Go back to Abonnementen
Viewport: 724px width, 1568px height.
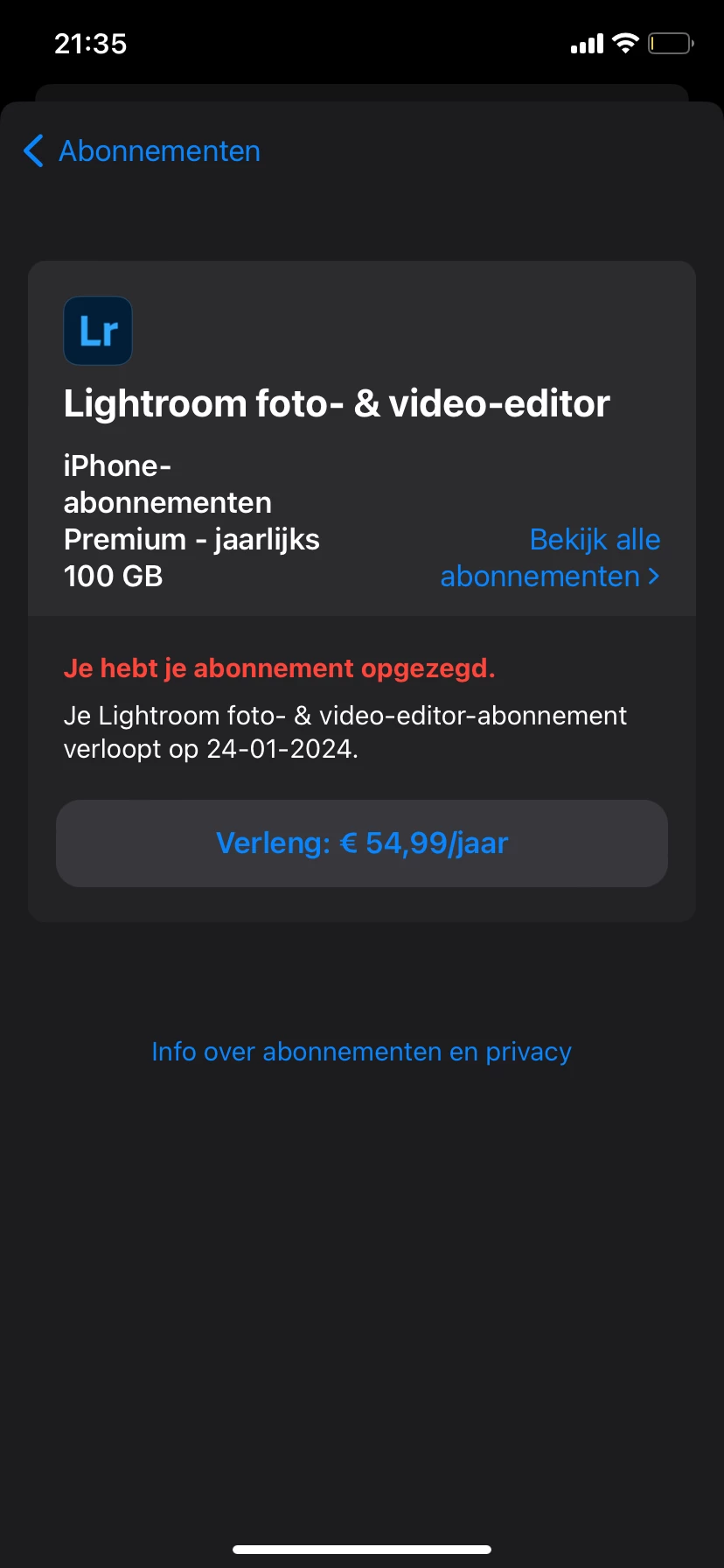143,151
